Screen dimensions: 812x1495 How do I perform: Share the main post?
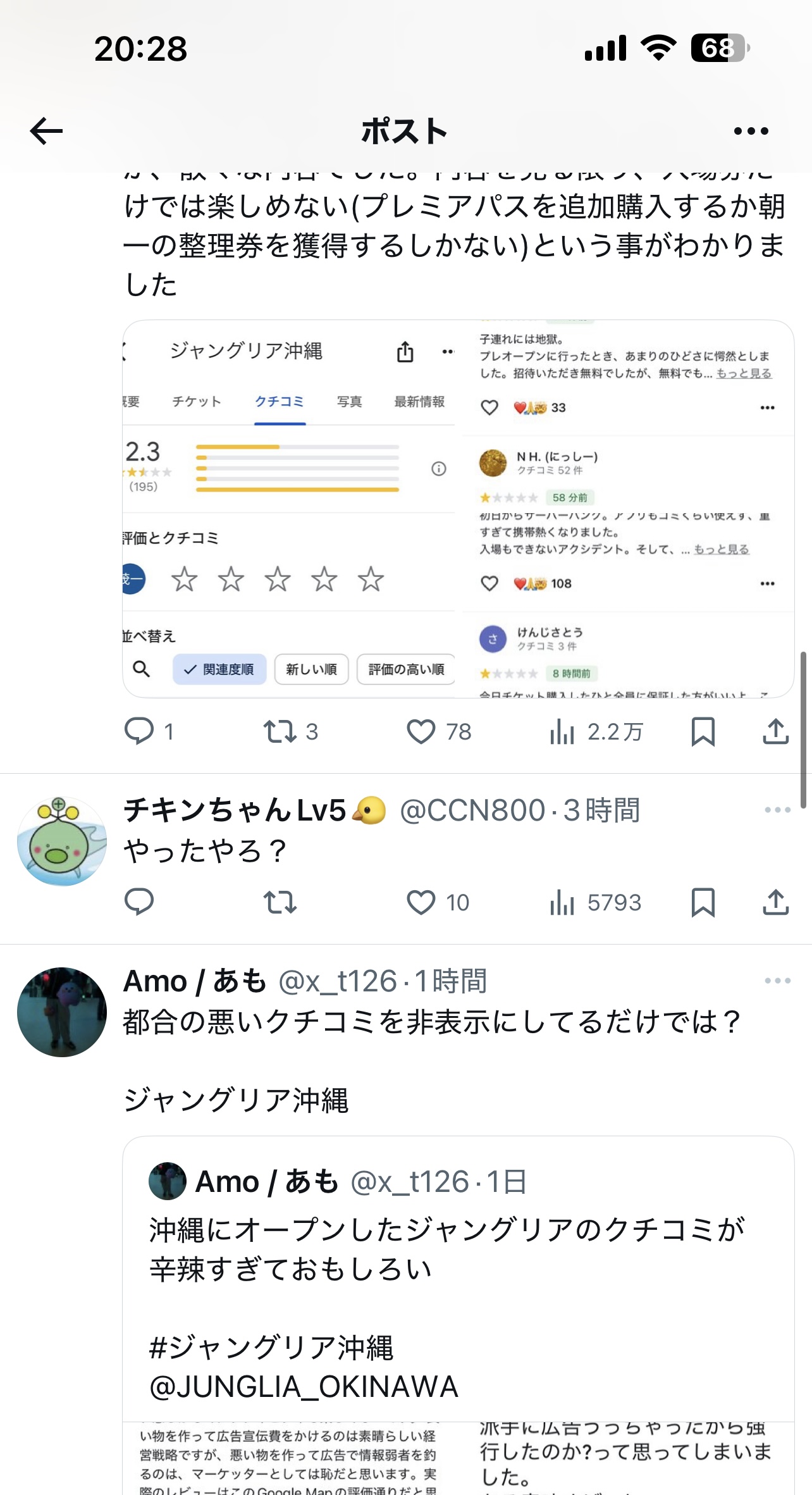[x=775, y=731]
